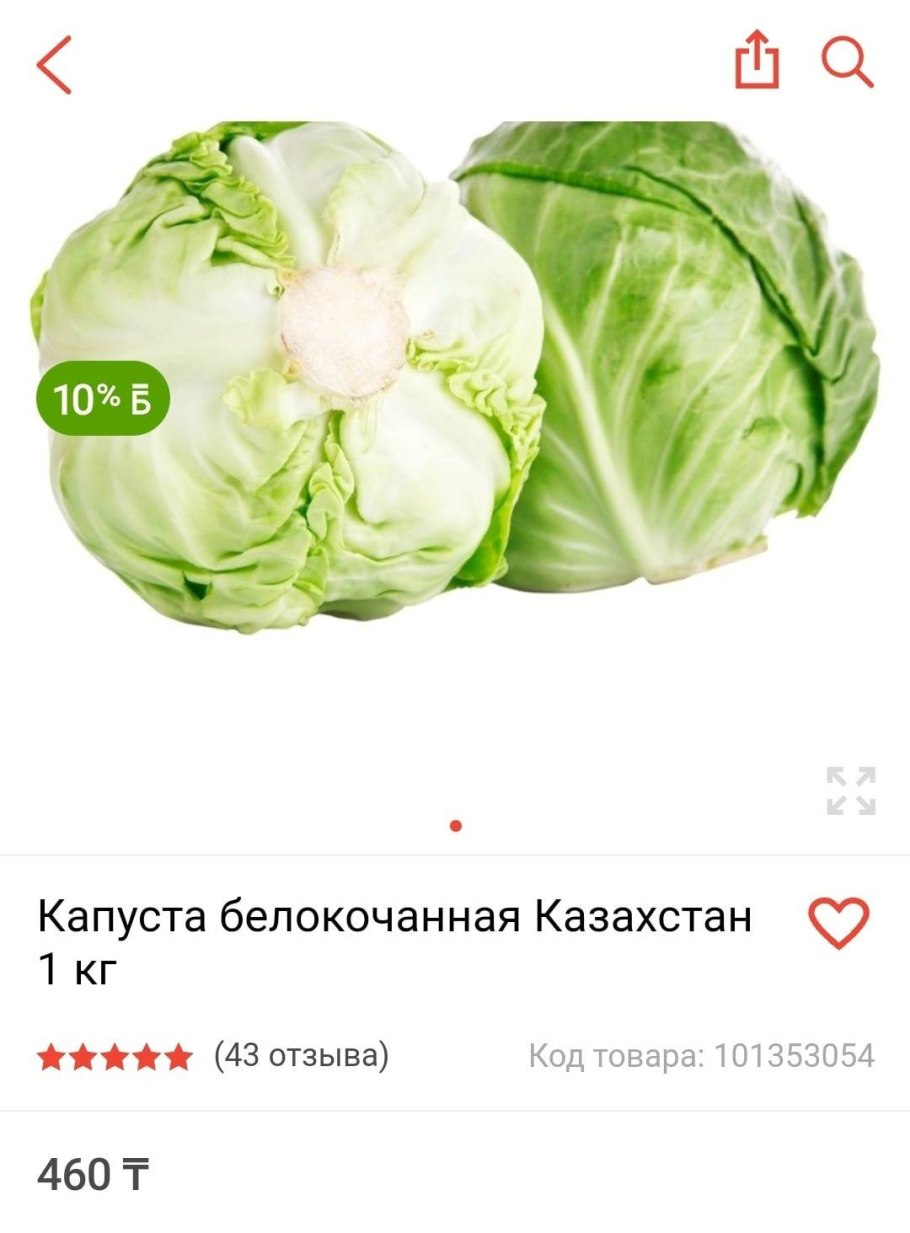Tap the star rating row

pos(113,1054)
